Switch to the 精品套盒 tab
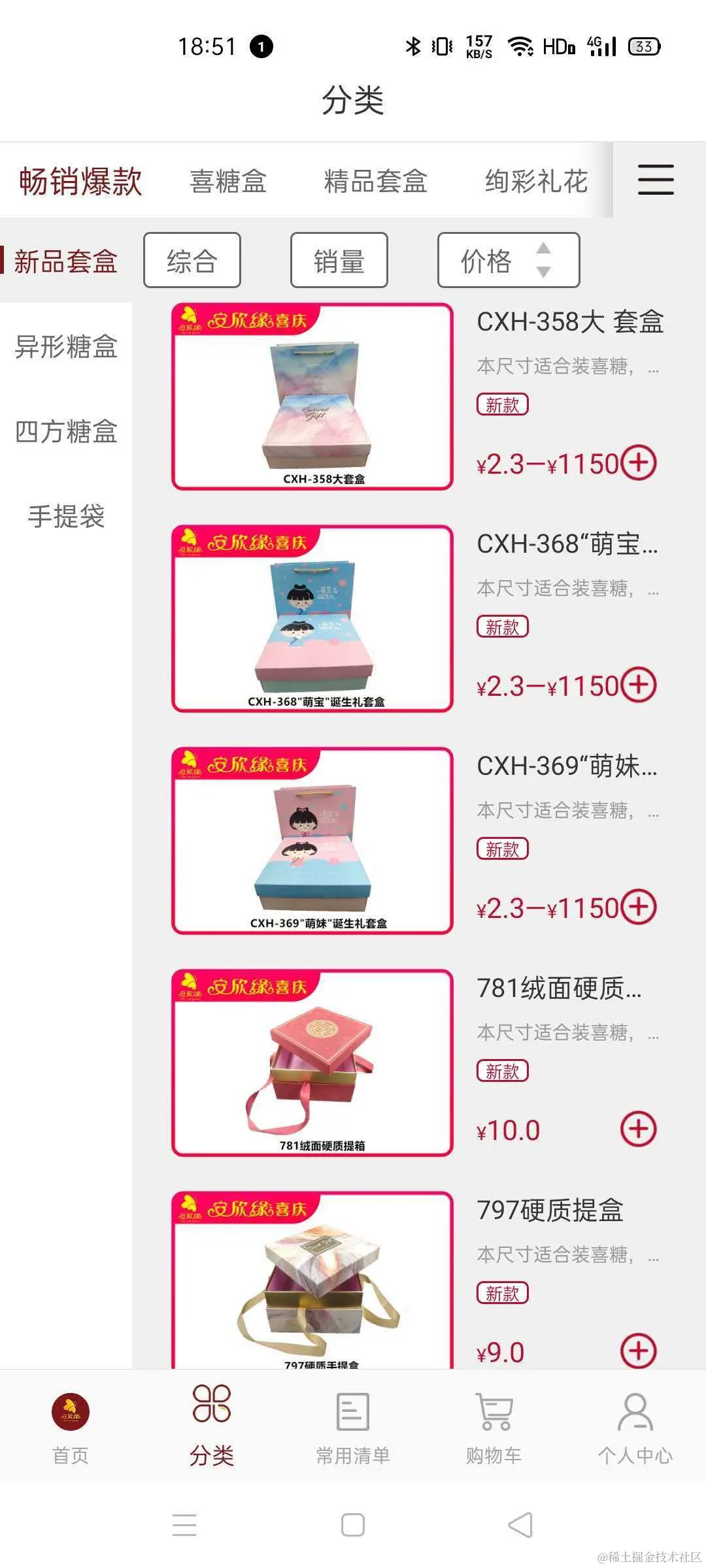 pyautogui.click(x=375, y=181)
